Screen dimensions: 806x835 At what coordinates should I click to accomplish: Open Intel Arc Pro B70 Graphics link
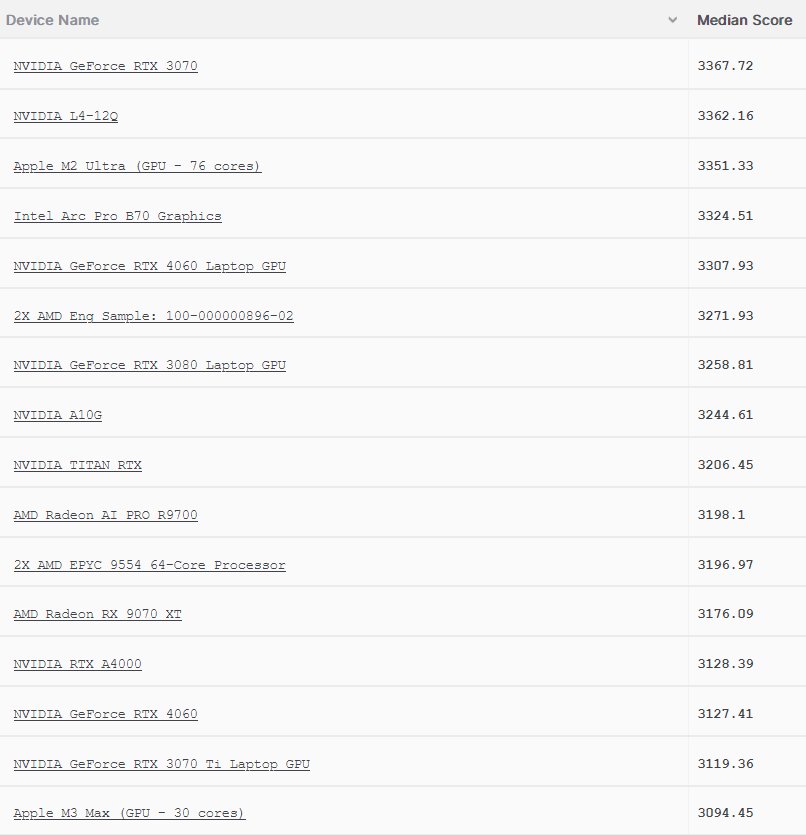pos(118,216)
